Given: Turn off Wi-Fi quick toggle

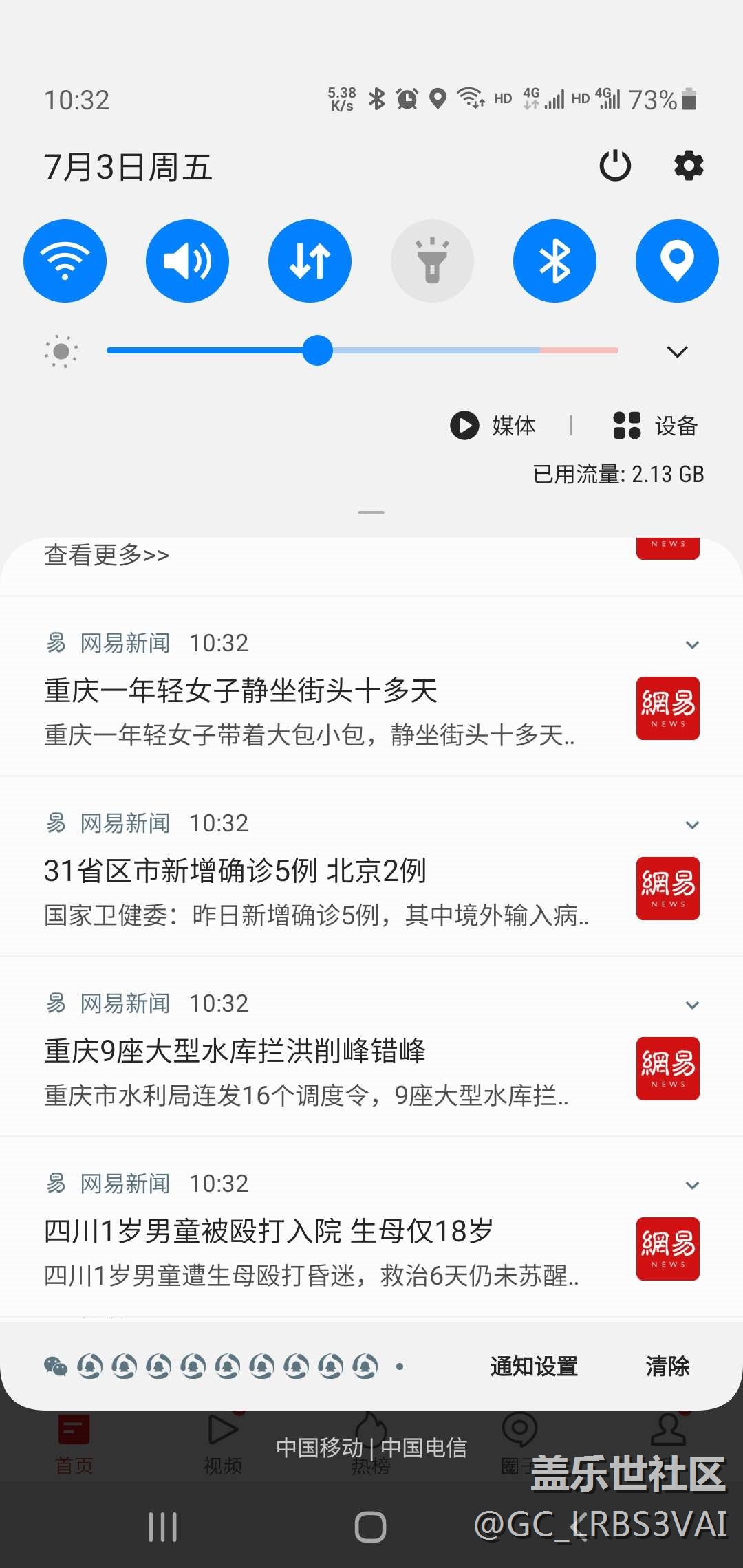Looking at the screenshot, I should pos(65,261).
